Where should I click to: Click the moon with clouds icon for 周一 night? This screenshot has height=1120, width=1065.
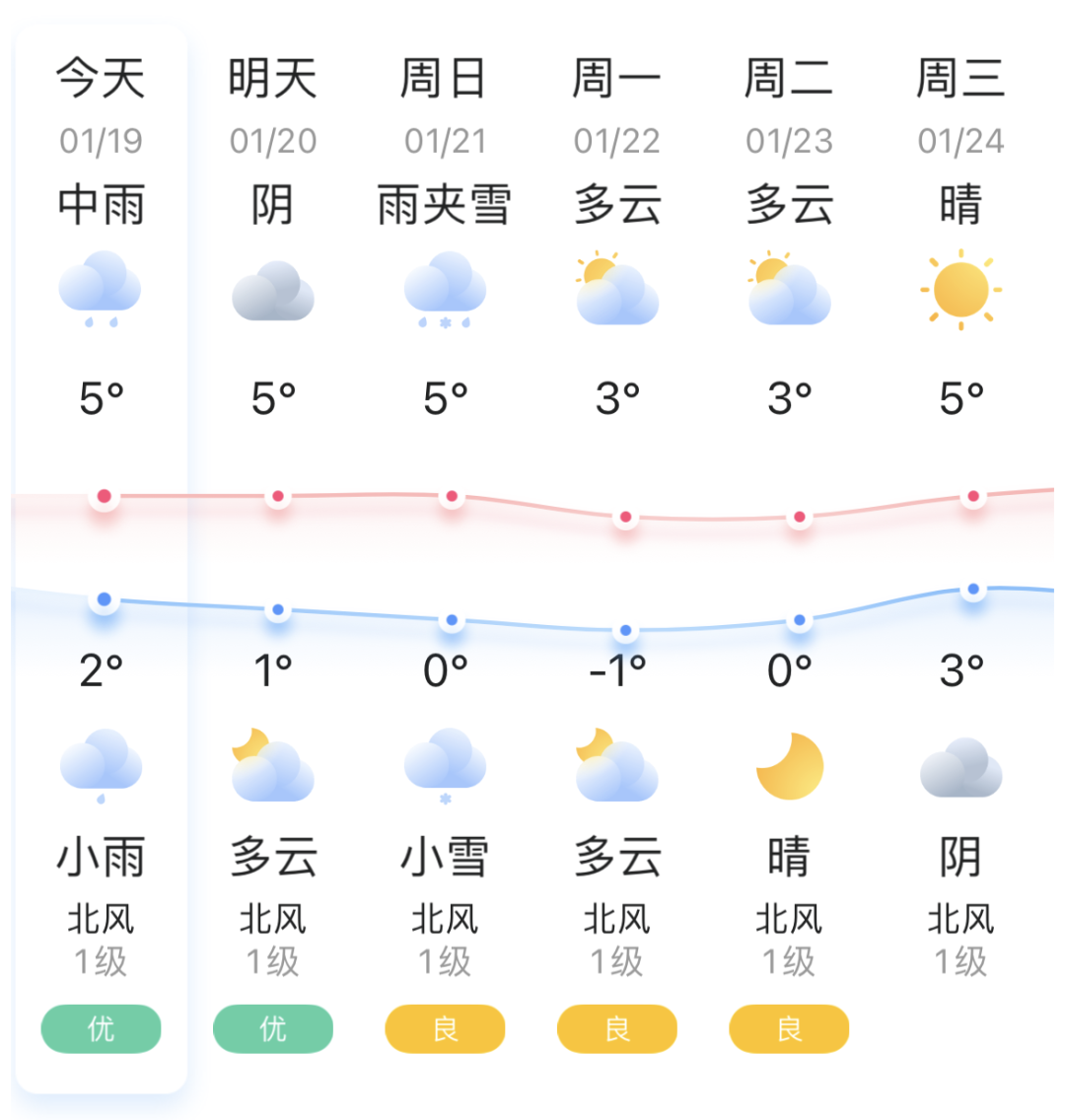[617, 764]
